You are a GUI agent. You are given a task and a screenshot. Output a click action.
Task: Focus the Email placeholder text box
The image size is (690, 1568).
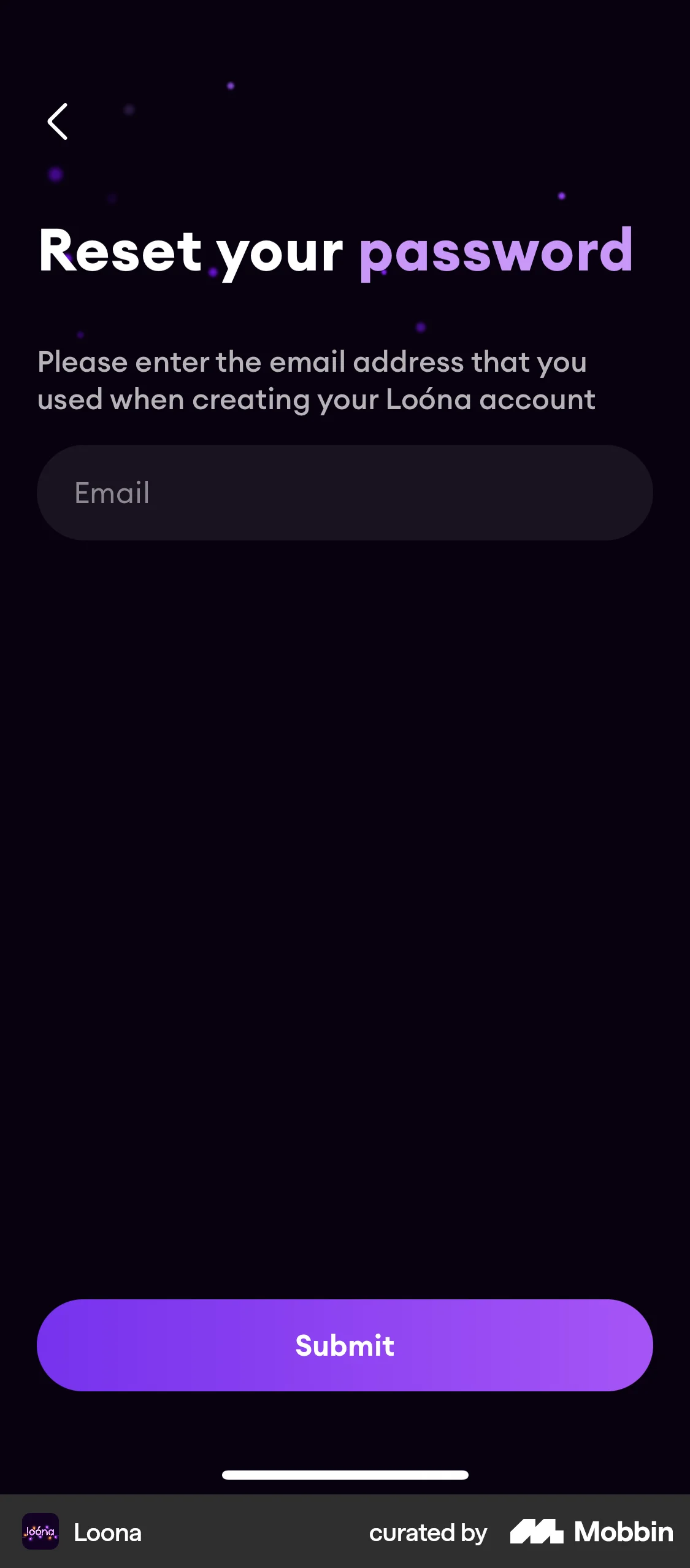345,492
